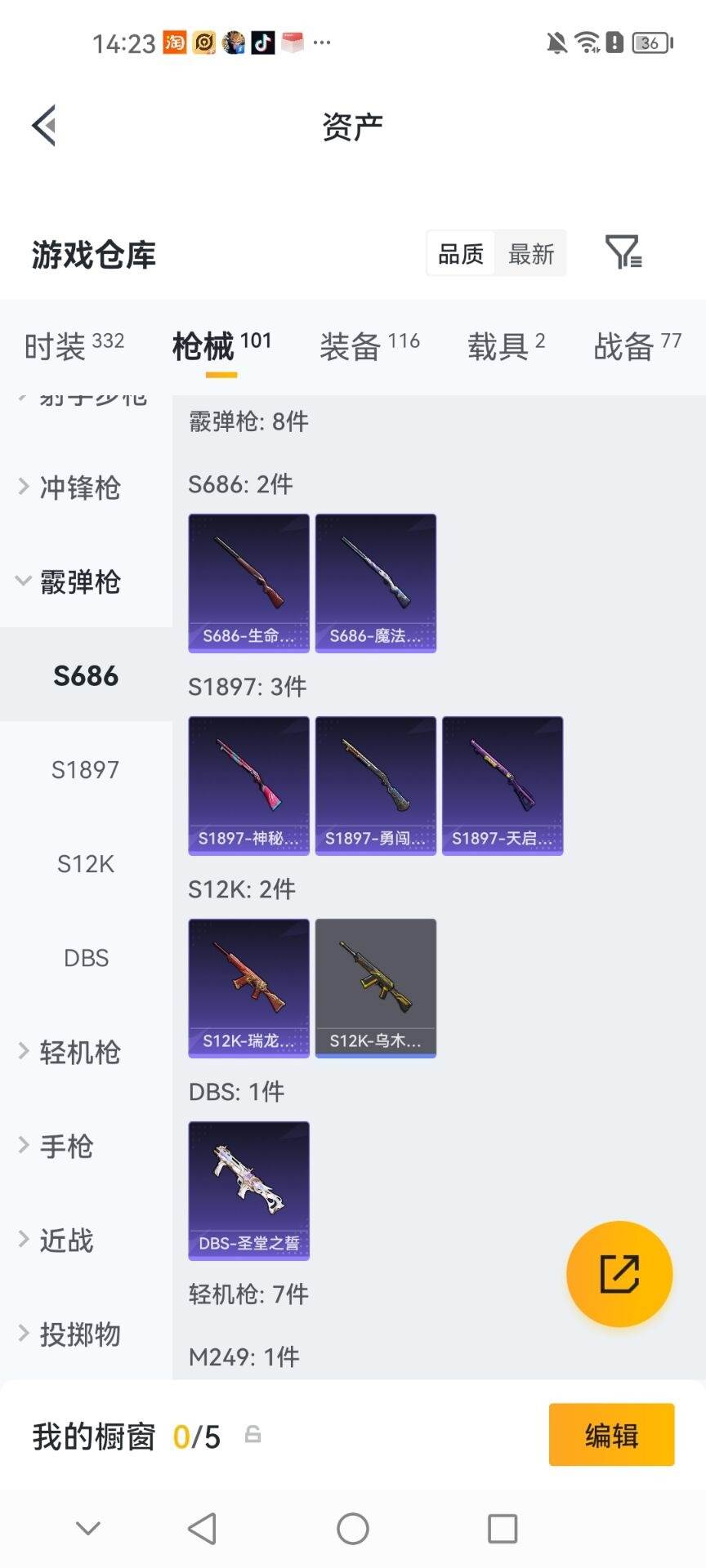706x1568 pixels.
Task: Select DBS in the side list
Action: (85, 957)
